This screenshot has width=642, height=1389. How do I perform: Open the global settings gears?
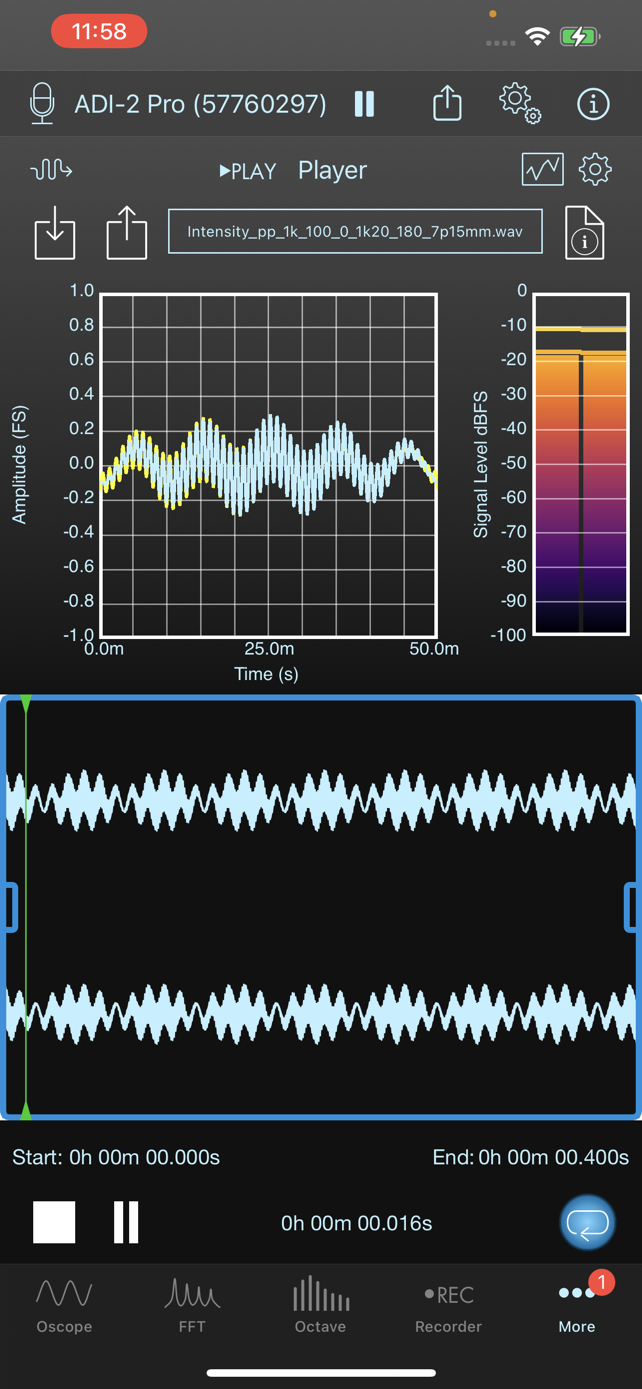pyautogui.click(x=520, y=103)
